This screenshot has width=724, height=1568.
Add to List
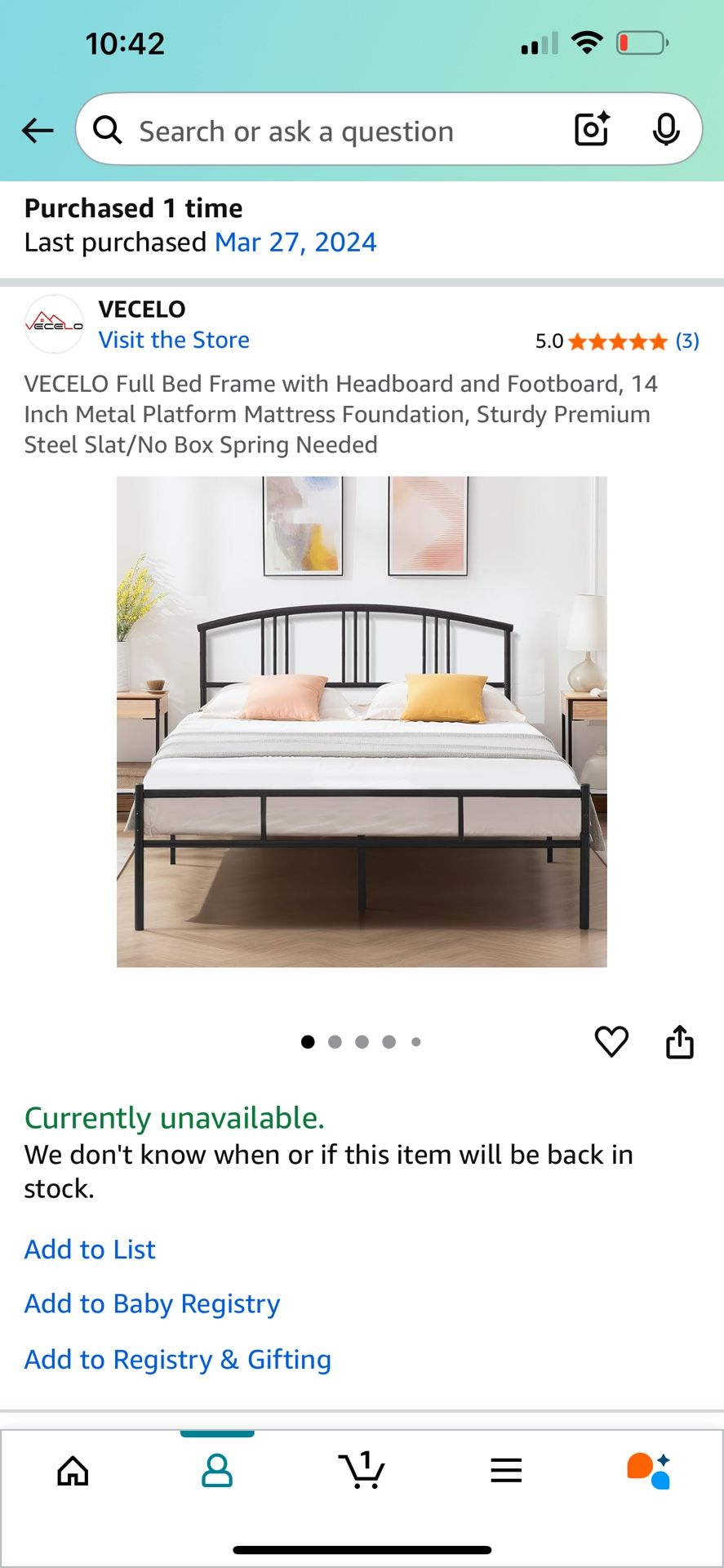(90, 1249)
